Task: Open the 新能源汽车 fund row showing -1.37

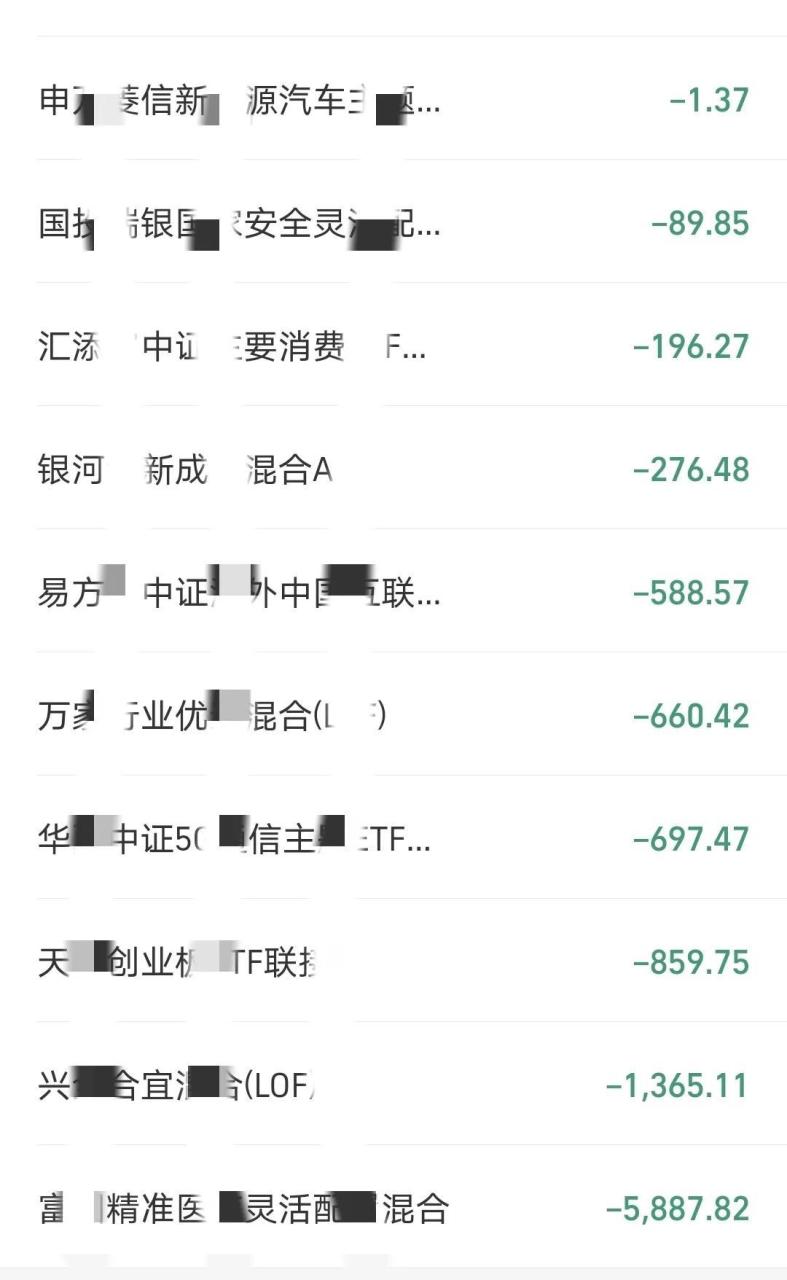Action: pyautogui.click(x=393, y=99)
